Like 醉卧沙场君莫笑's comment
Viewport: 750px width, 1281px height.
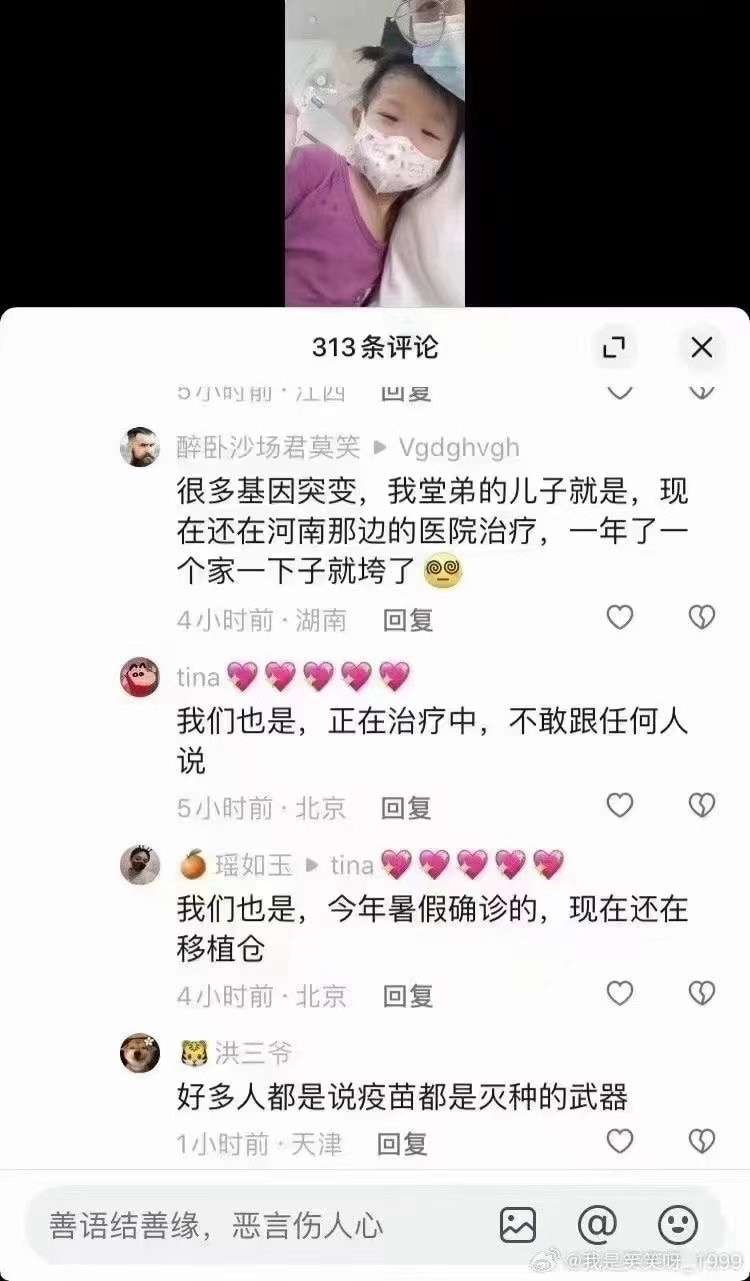(620, 618)
